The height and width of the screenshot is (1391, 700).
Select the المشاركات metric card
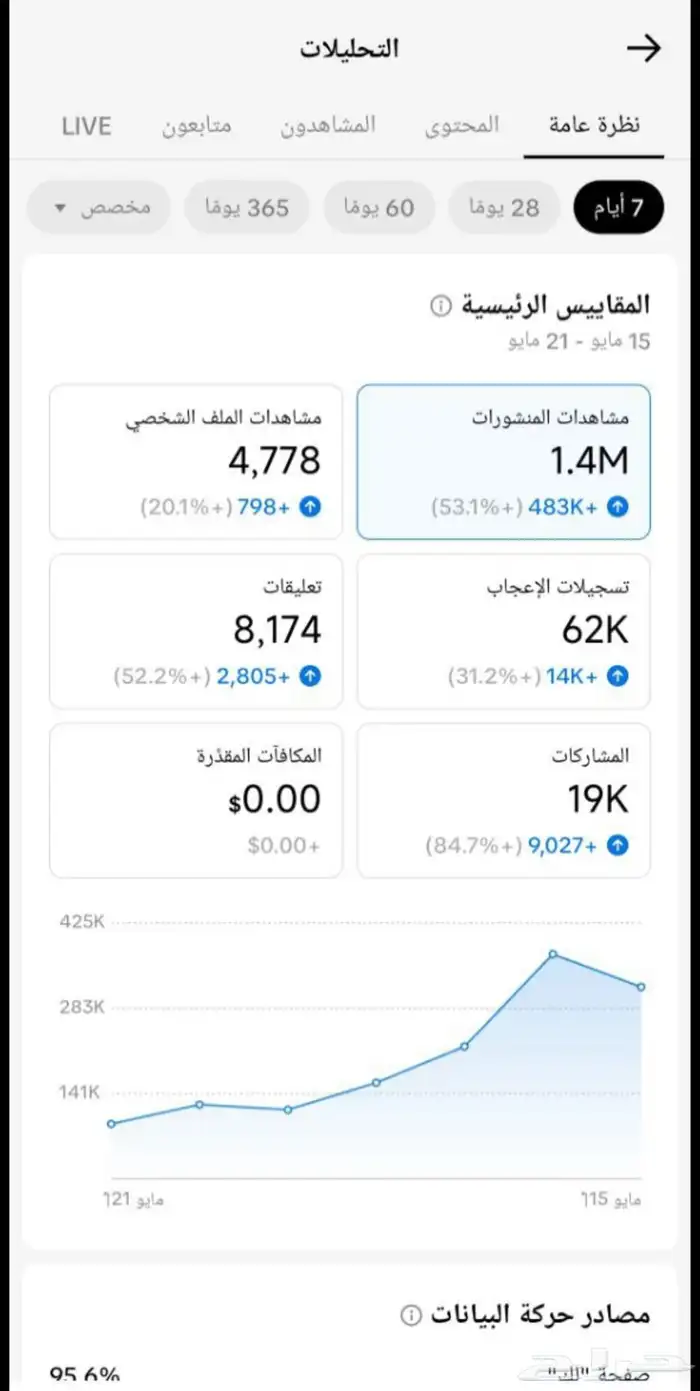pyautogui.click(x=504, y=800)
